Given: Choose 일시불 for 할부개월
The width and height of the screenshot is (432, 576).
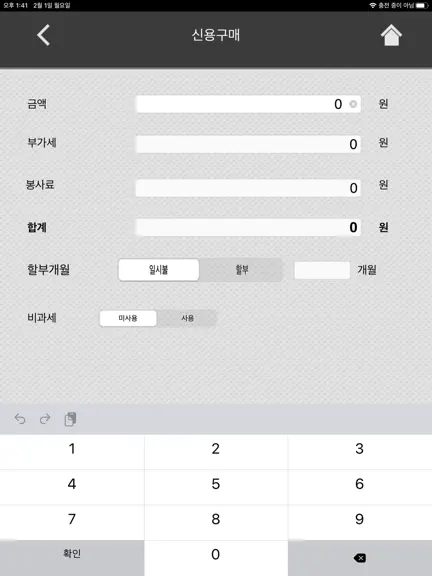Looking at the screenshot, I should pyautogui.click(x=159, y=270).
